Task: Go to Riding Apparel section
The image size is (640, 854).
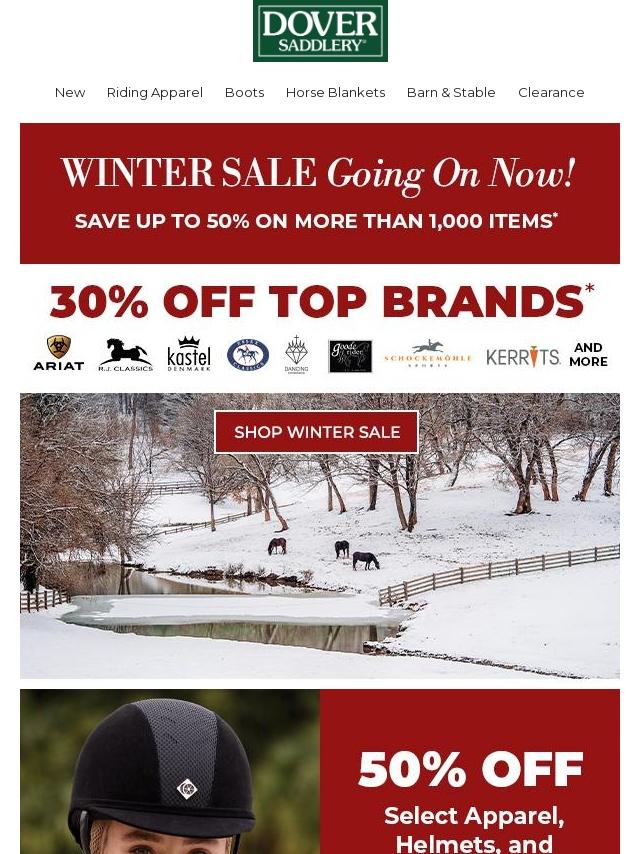Action: pos(154,92)
